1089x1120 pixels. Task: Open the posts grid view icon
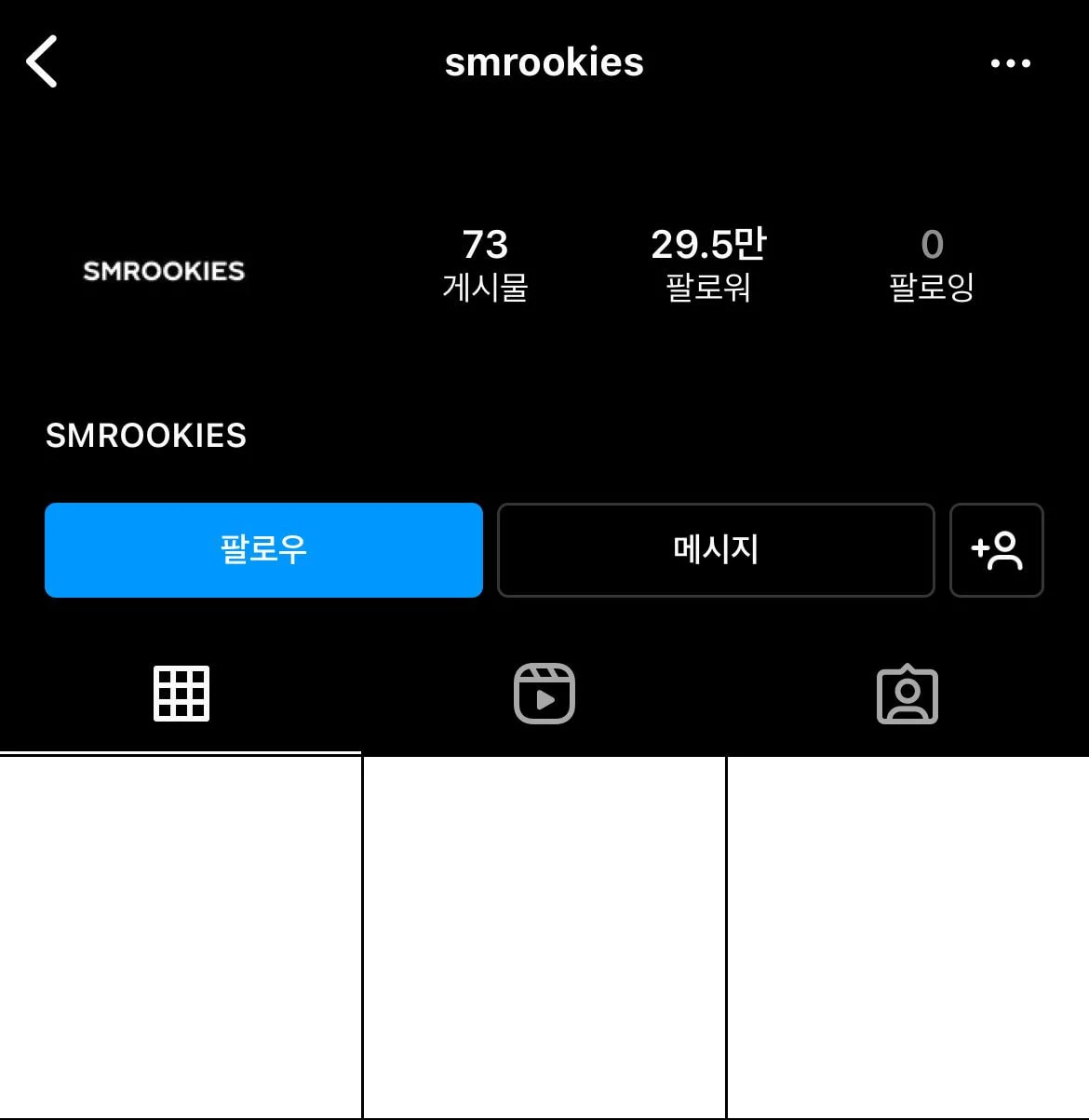pos(181,693)
